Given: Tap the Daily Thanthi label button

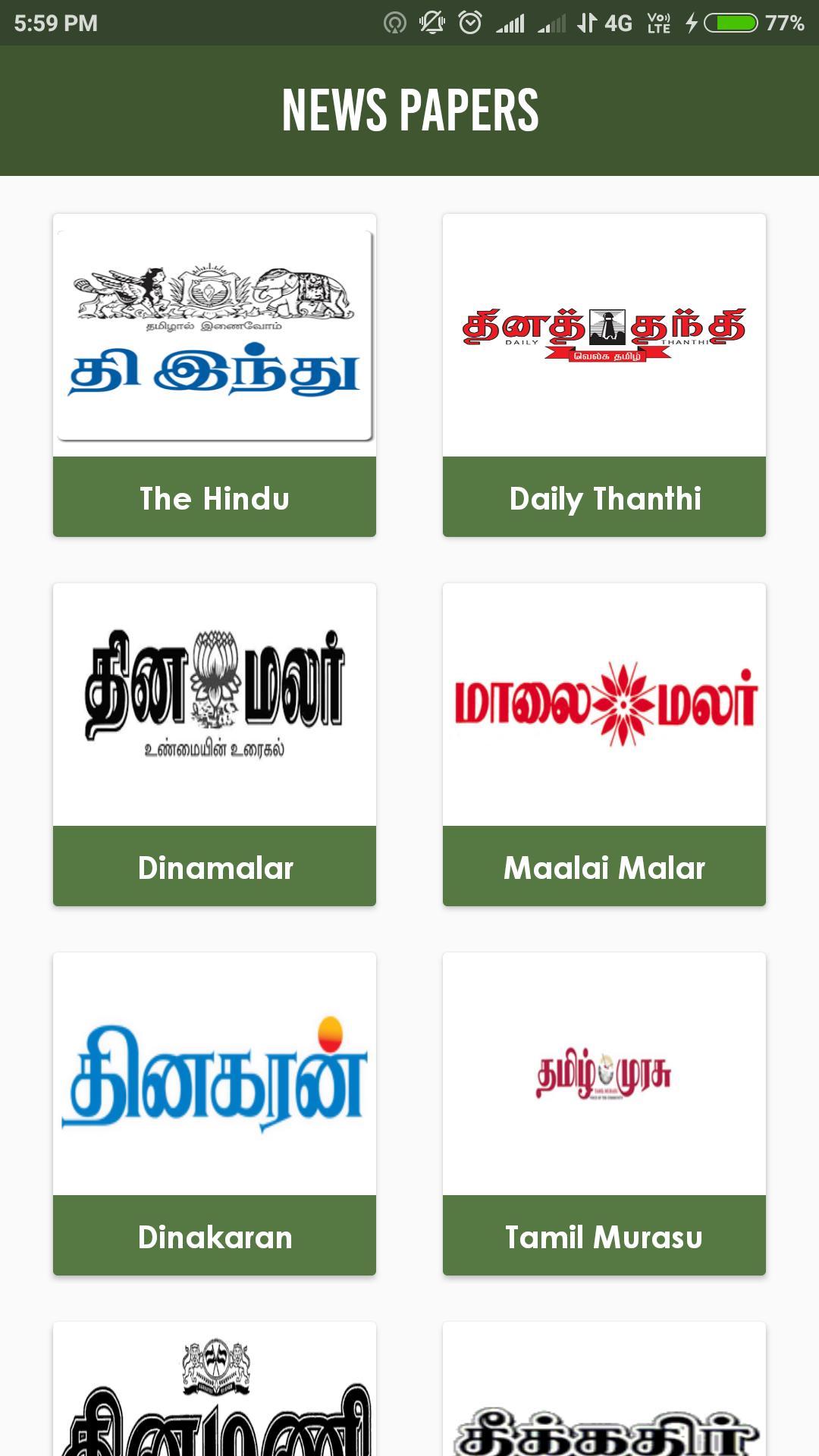Looking at the screenshot, I should point(604,497).
